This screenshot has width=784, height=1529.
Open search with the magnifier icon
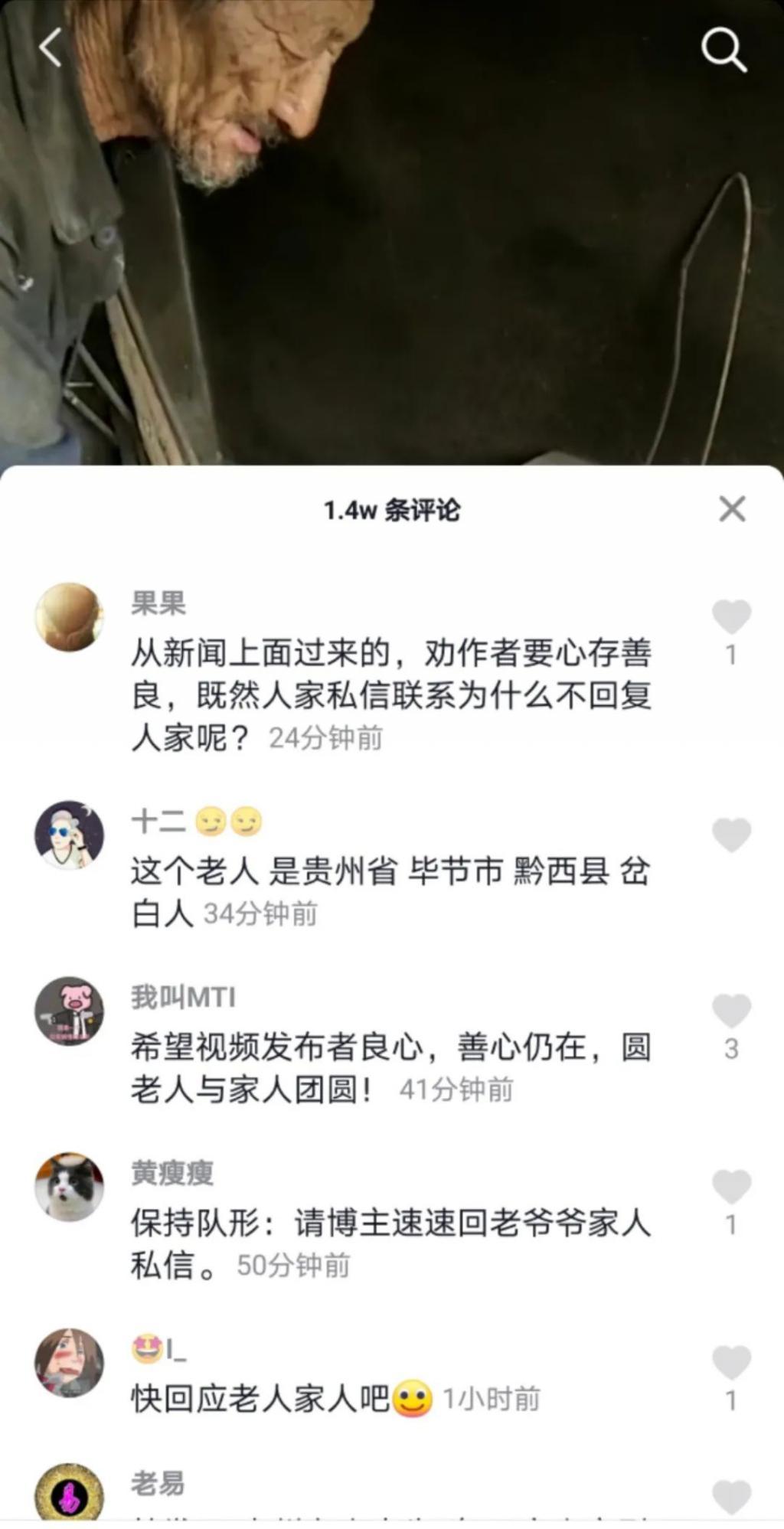724,51
